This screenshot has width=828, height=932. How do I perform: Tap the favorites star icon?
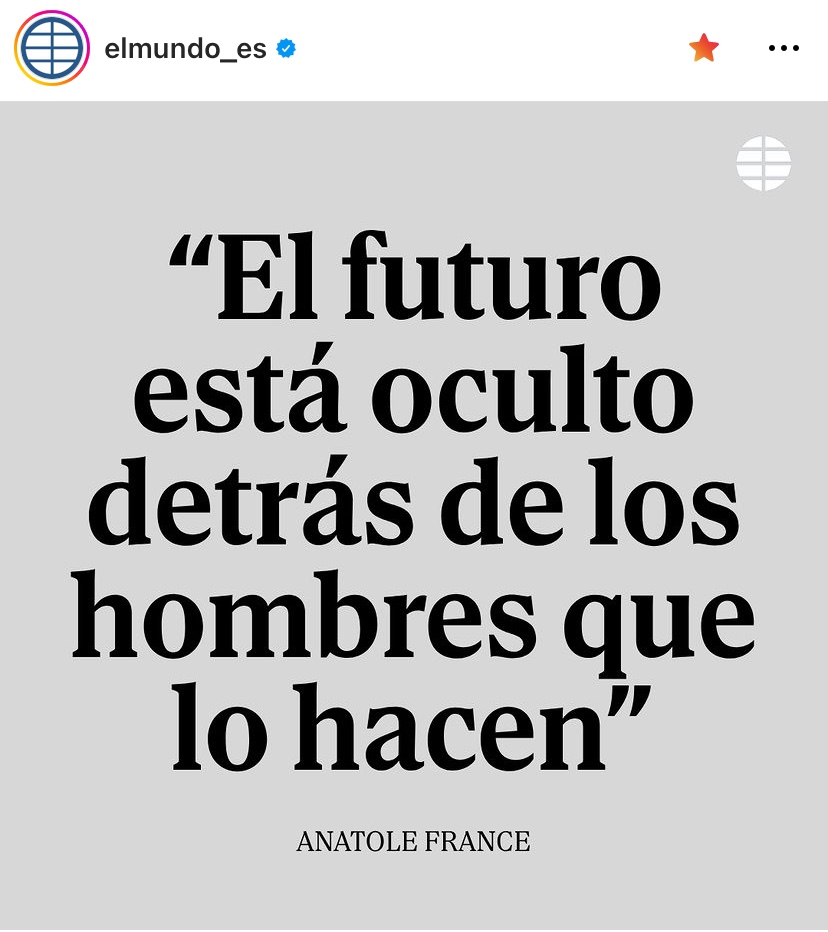(x=704, y=48)
